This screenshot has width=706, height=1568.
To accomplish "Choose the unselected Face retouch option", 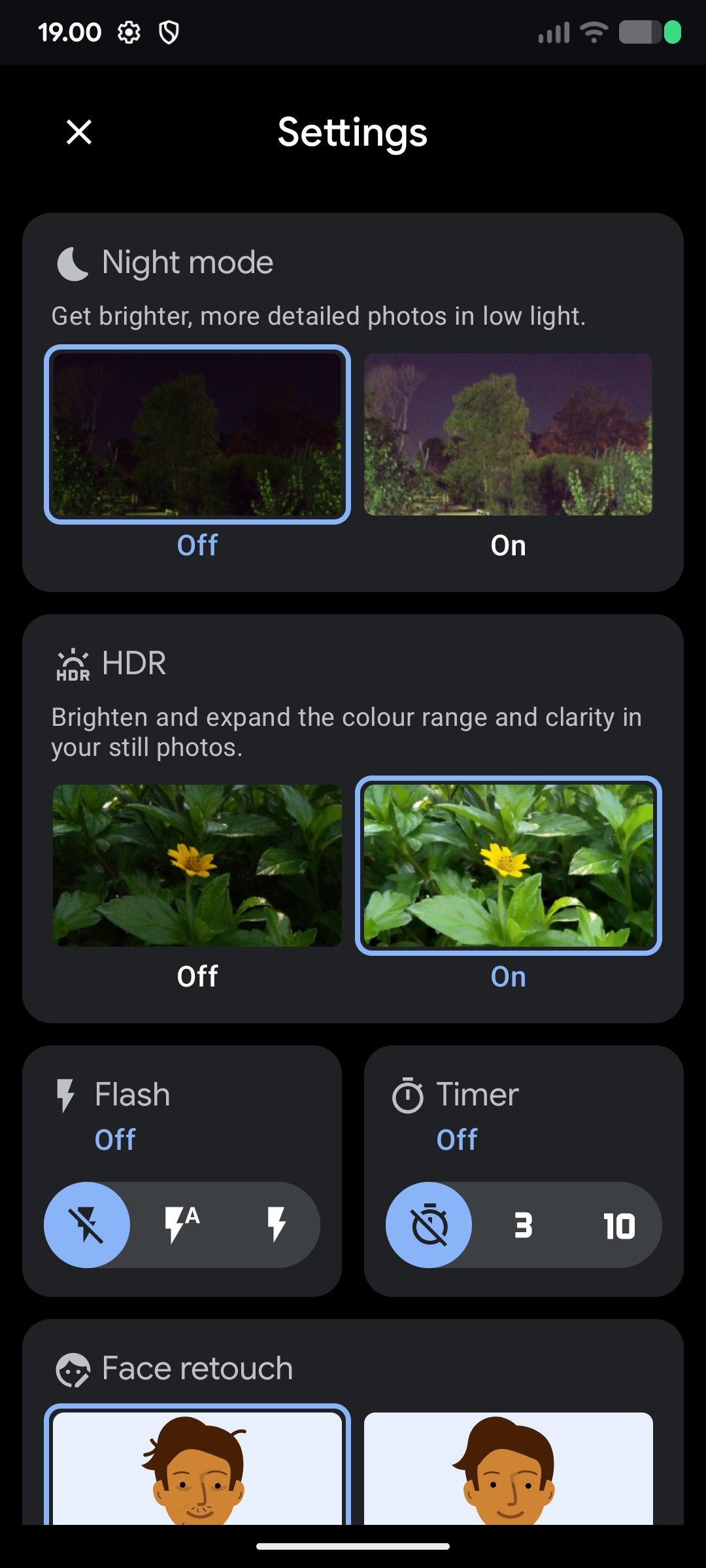I will (x=508, y=1470).
